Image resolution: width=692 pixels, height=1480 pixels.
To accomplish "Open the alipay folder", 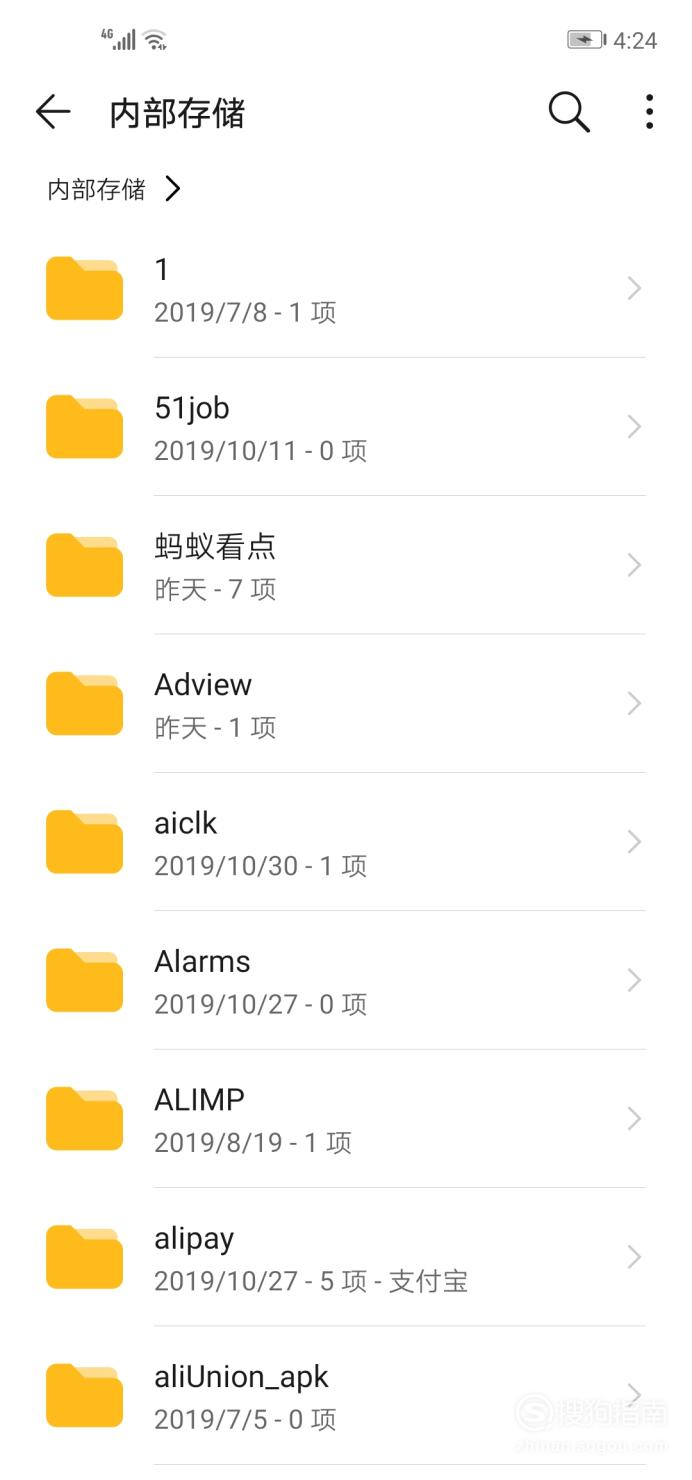I will [346, 1257].
